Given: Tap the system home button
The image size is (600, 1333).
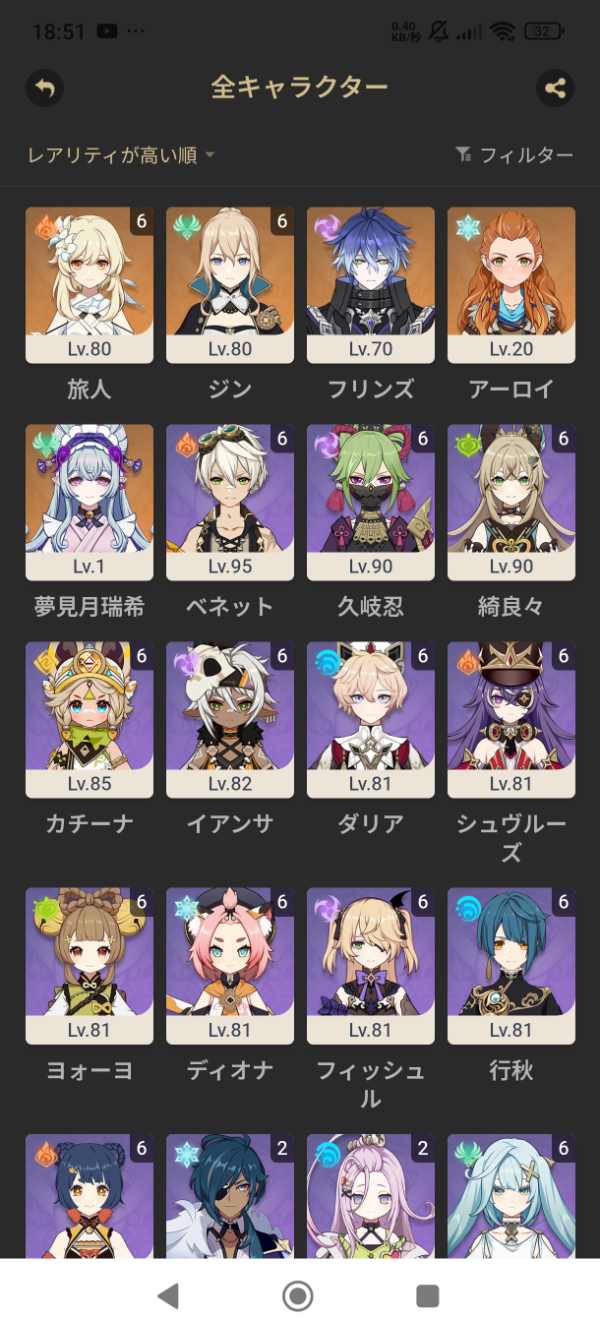Looking at the screenshot, I should (298, 1296).
